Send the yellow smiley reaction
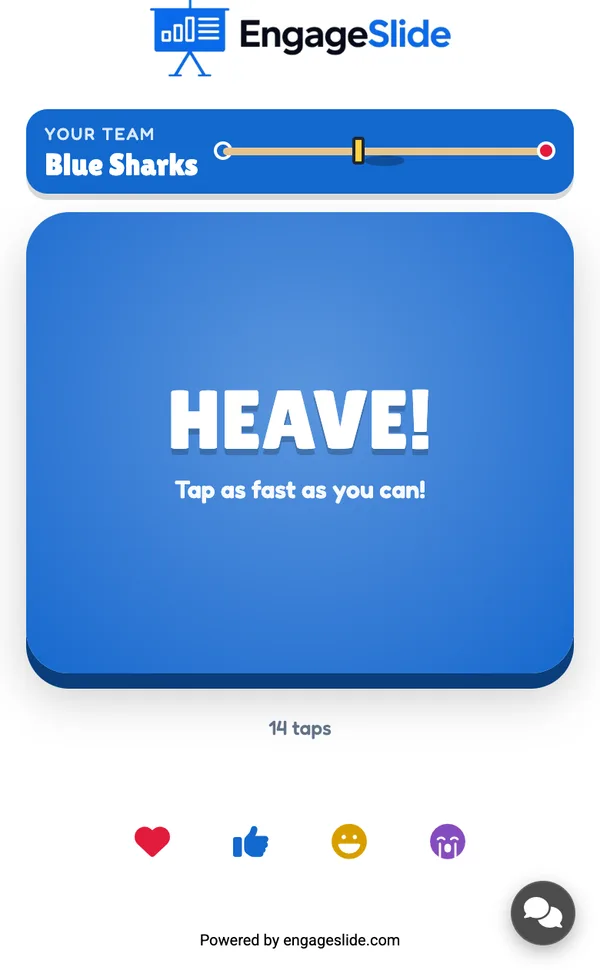 coord(349,841)
